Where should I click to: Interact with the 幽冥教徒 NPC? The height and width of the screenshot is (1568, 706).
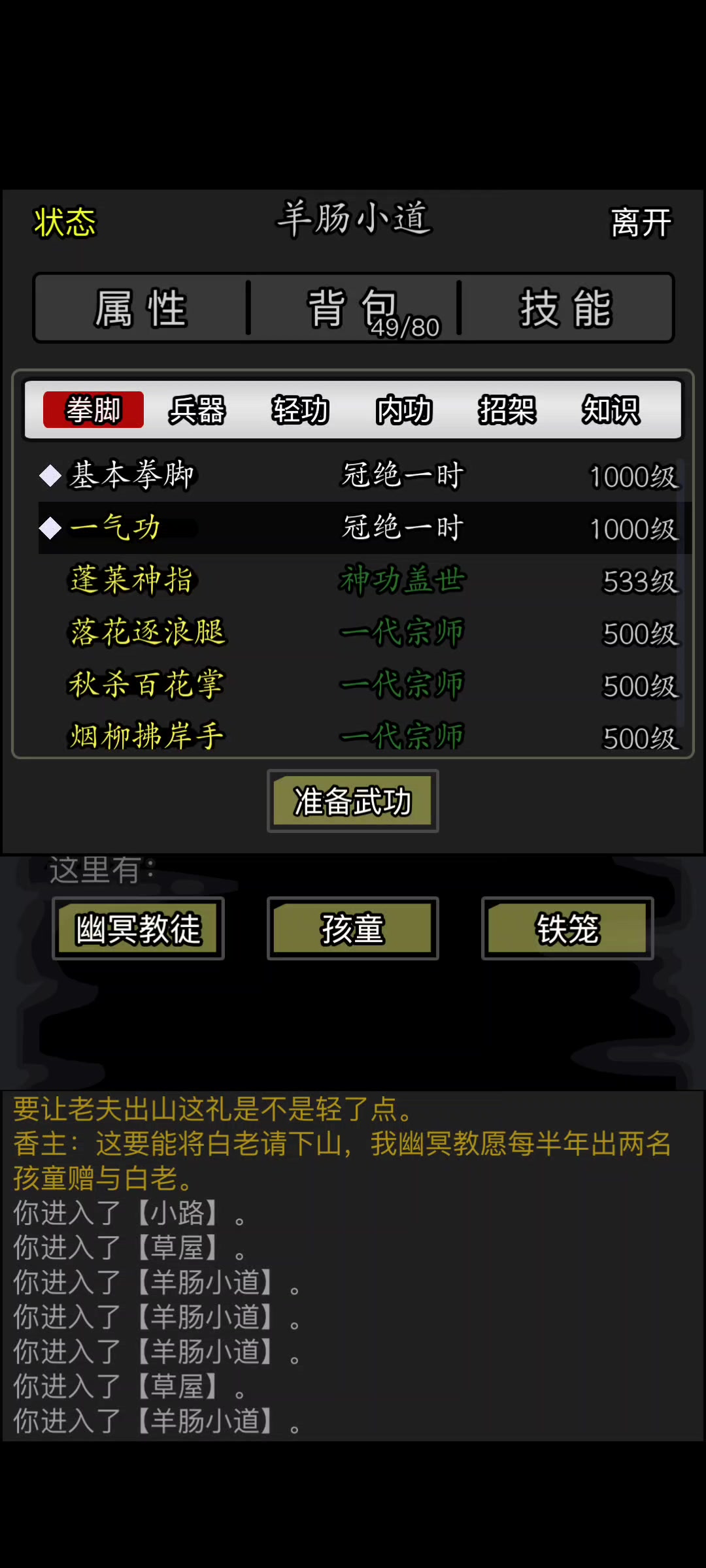click(x=138, y=928)
